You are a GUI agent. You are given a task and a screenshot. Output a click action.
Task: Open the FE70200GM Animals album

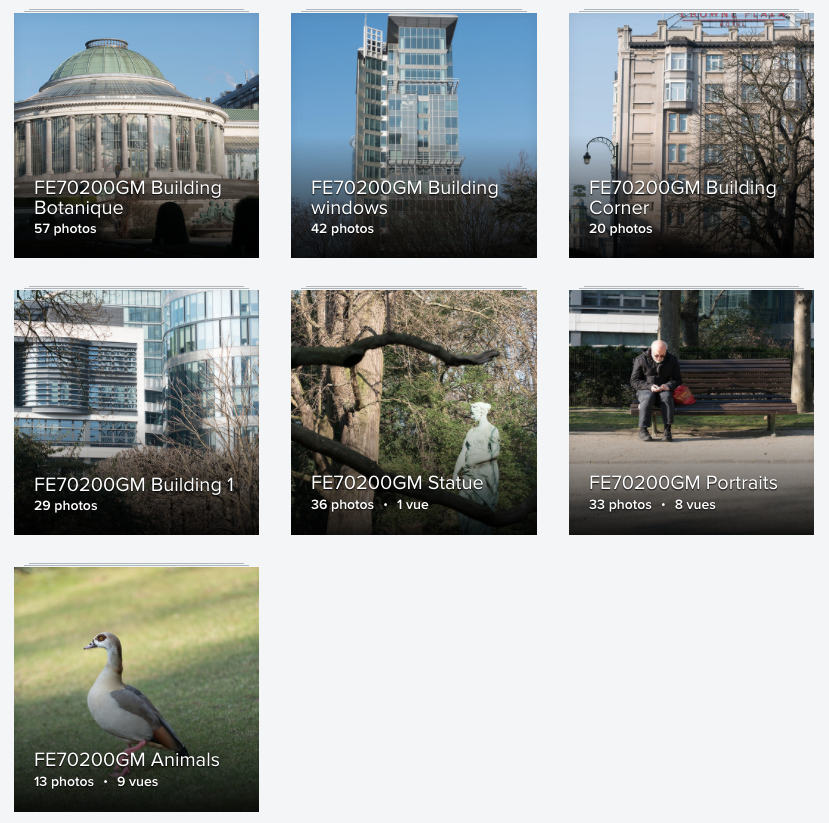click(x=136, y=689)
